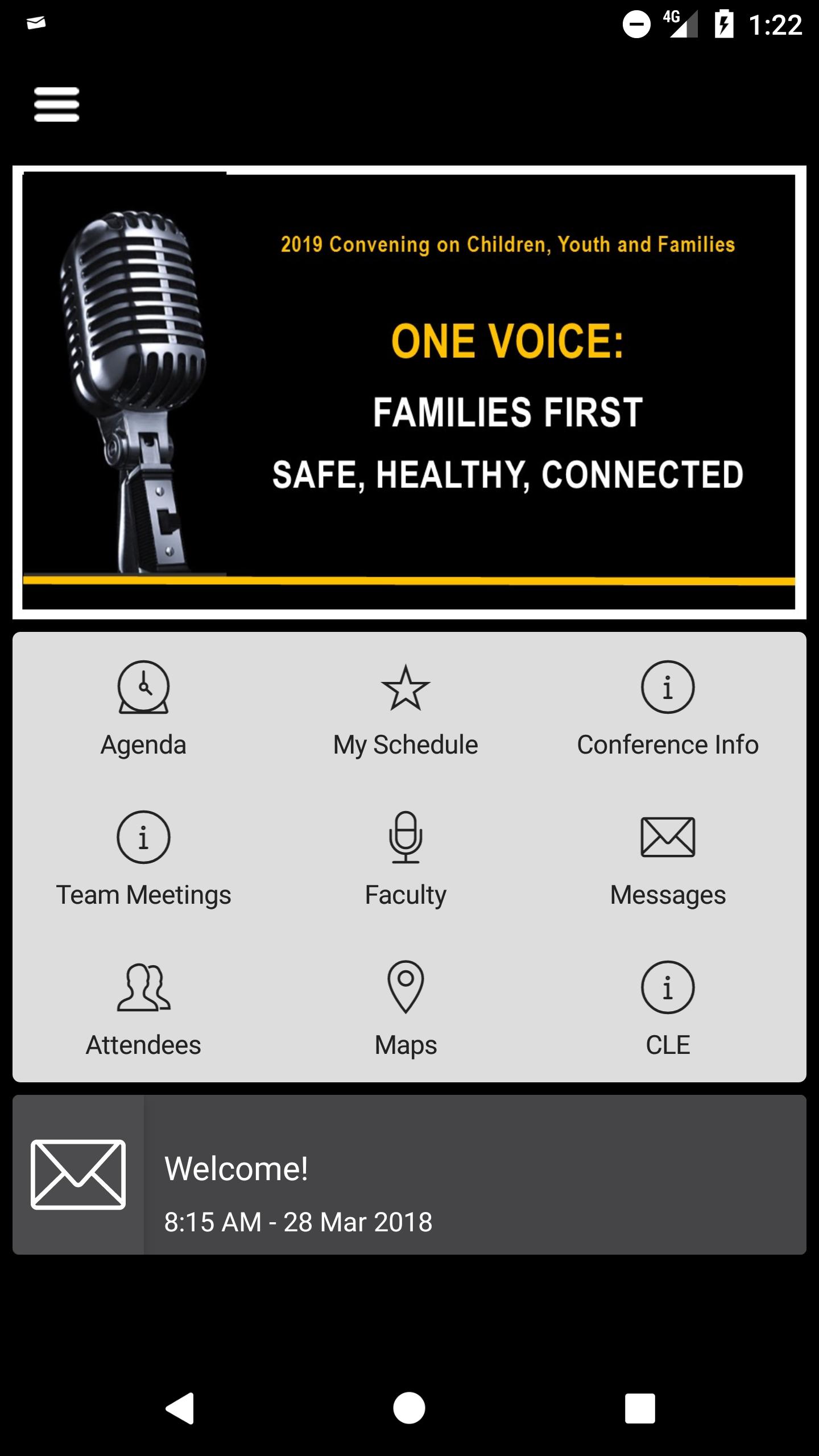Go back using the system back button
This screenshot has width=819, height=1456.
pyautogui.click(x=180, y=1408)
